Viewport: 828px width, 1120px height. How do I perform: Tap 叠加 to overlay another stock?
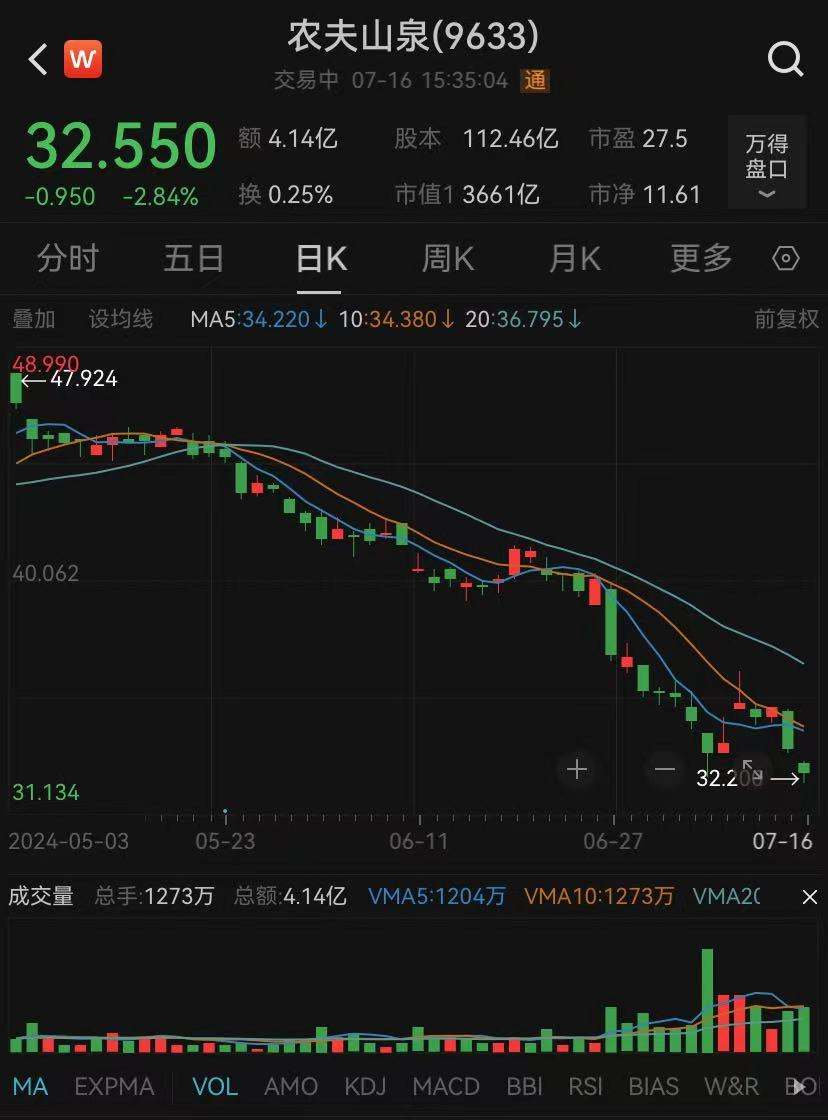[x=33, y=319]
